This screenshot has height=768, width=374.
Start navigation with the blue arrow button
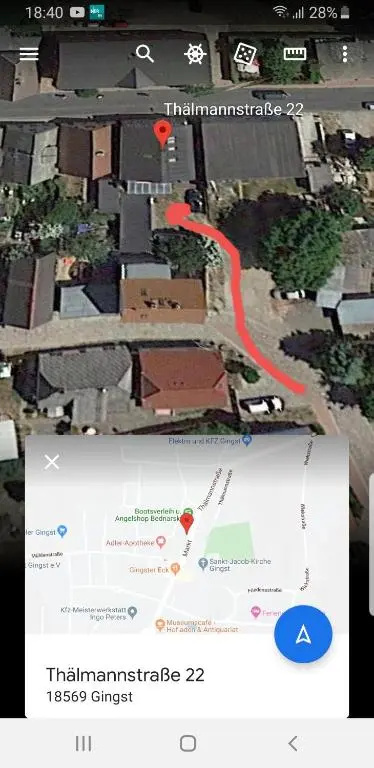(303, 634)
